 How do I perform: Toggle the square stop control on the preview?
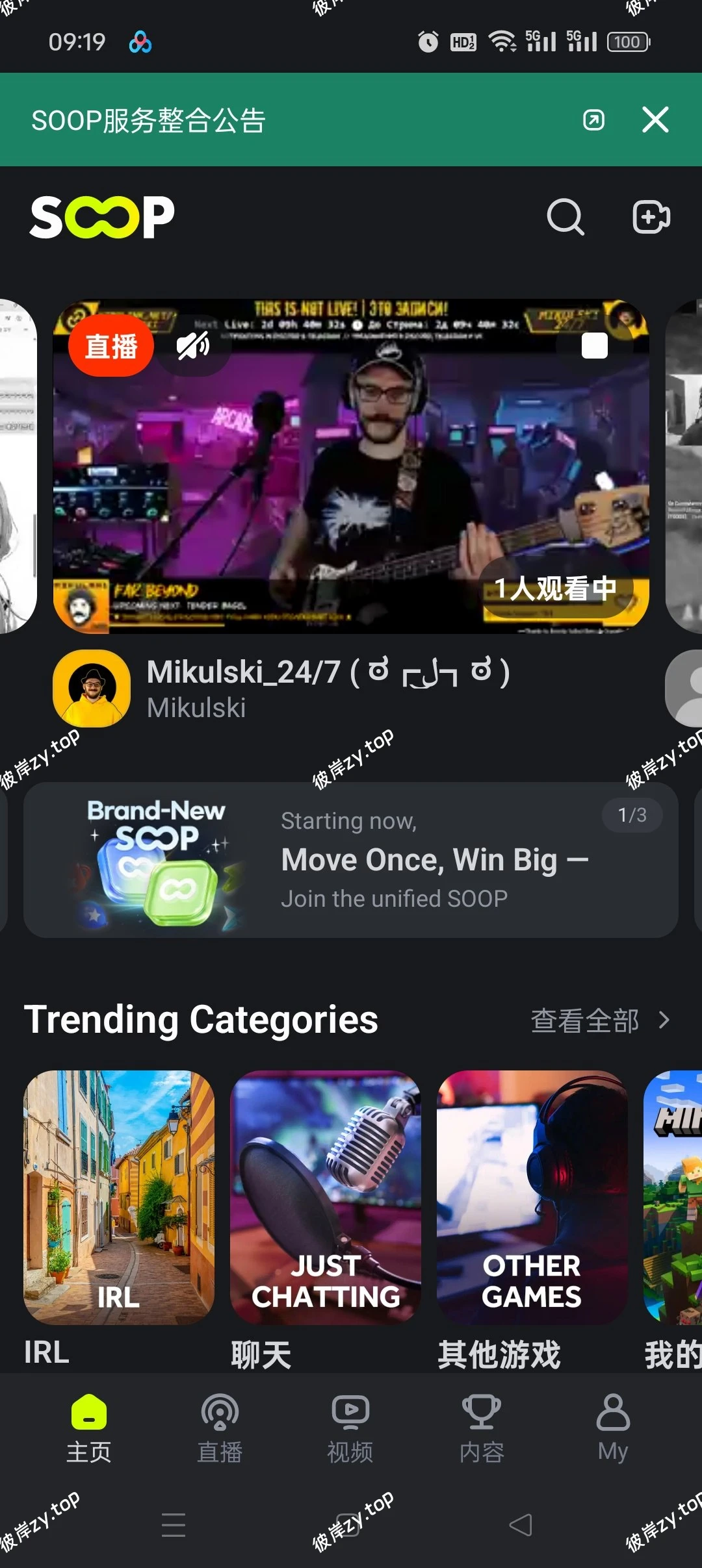(593, 347)
